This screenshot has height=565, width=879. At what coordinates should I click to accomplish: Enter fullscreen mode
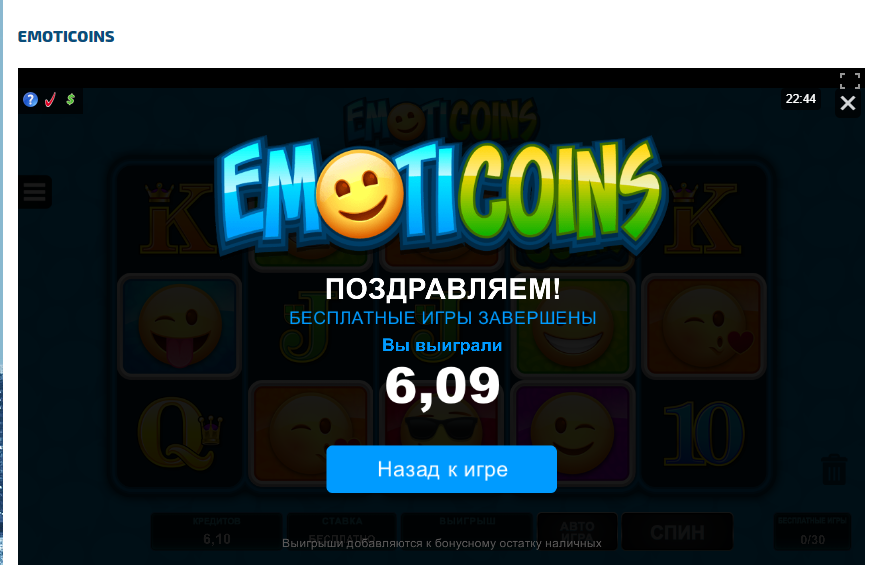pyautogui.click(x=849, y=81)
